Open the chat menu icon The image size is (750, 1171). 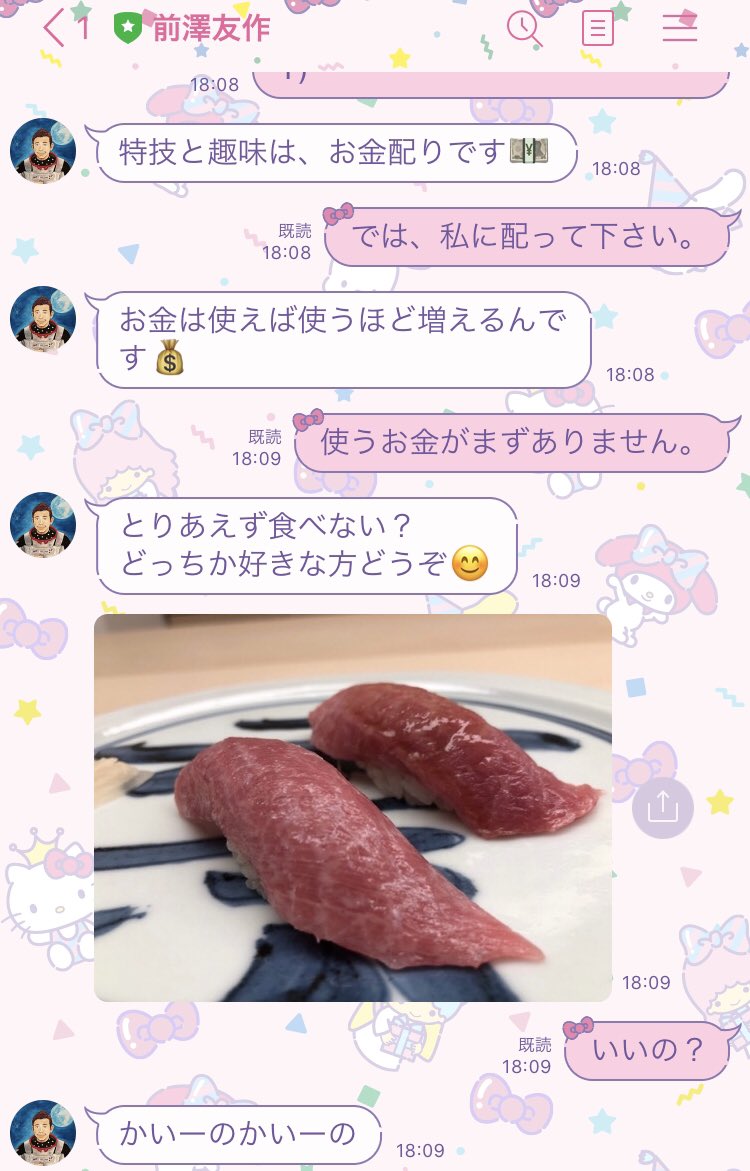[679, 28]
